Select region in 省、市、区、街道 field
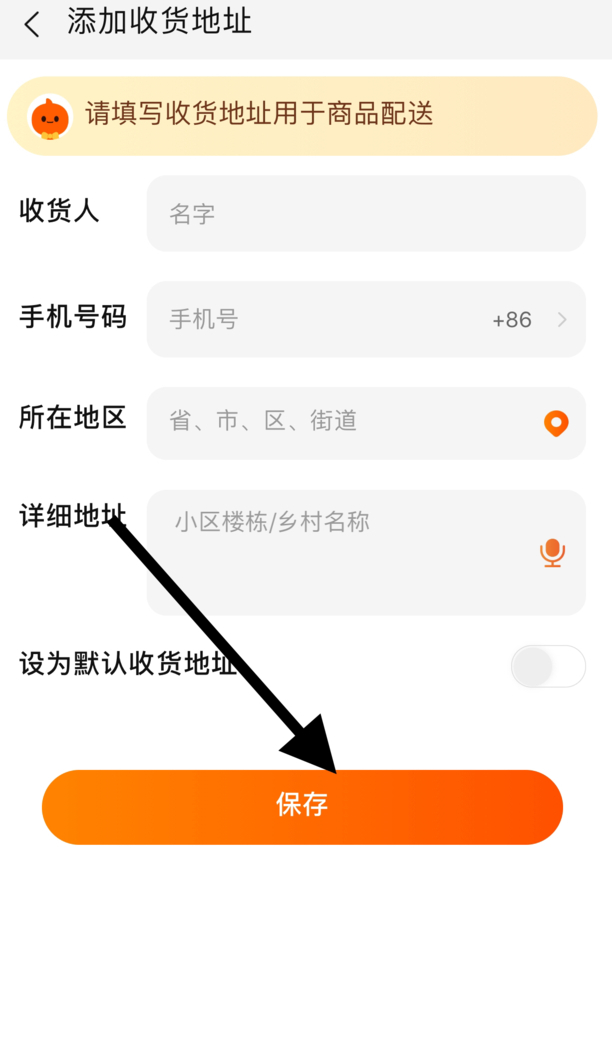 tap(340, 422)
